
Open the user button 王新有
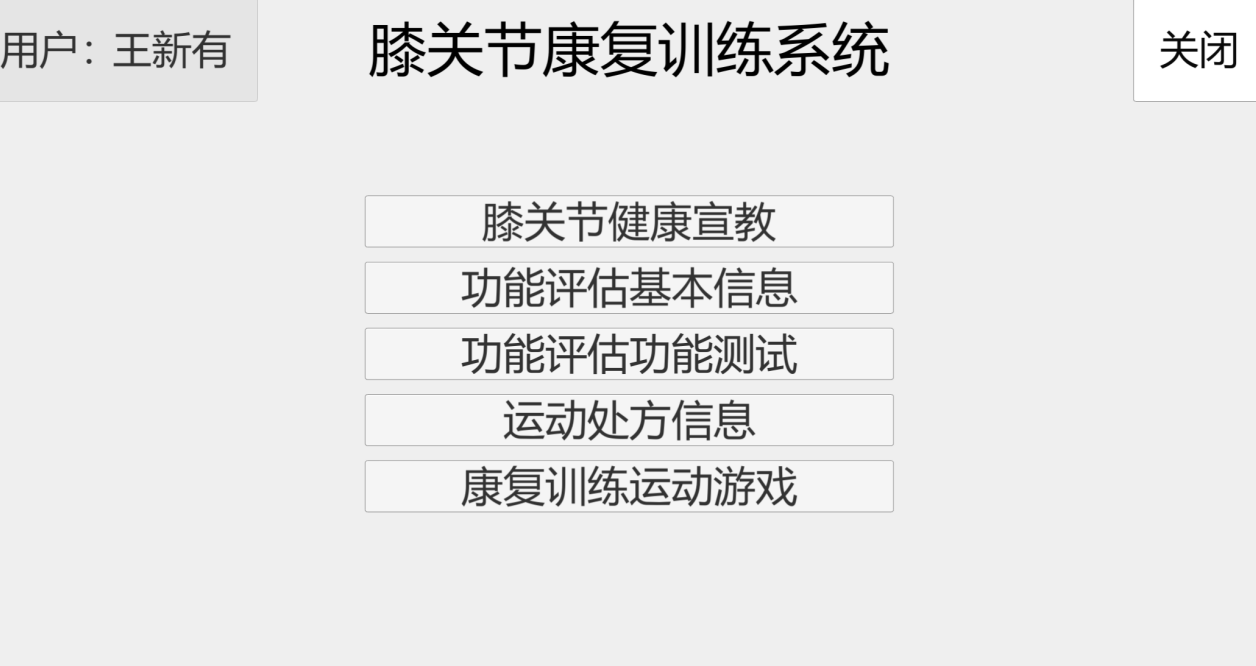click(126, 50)
